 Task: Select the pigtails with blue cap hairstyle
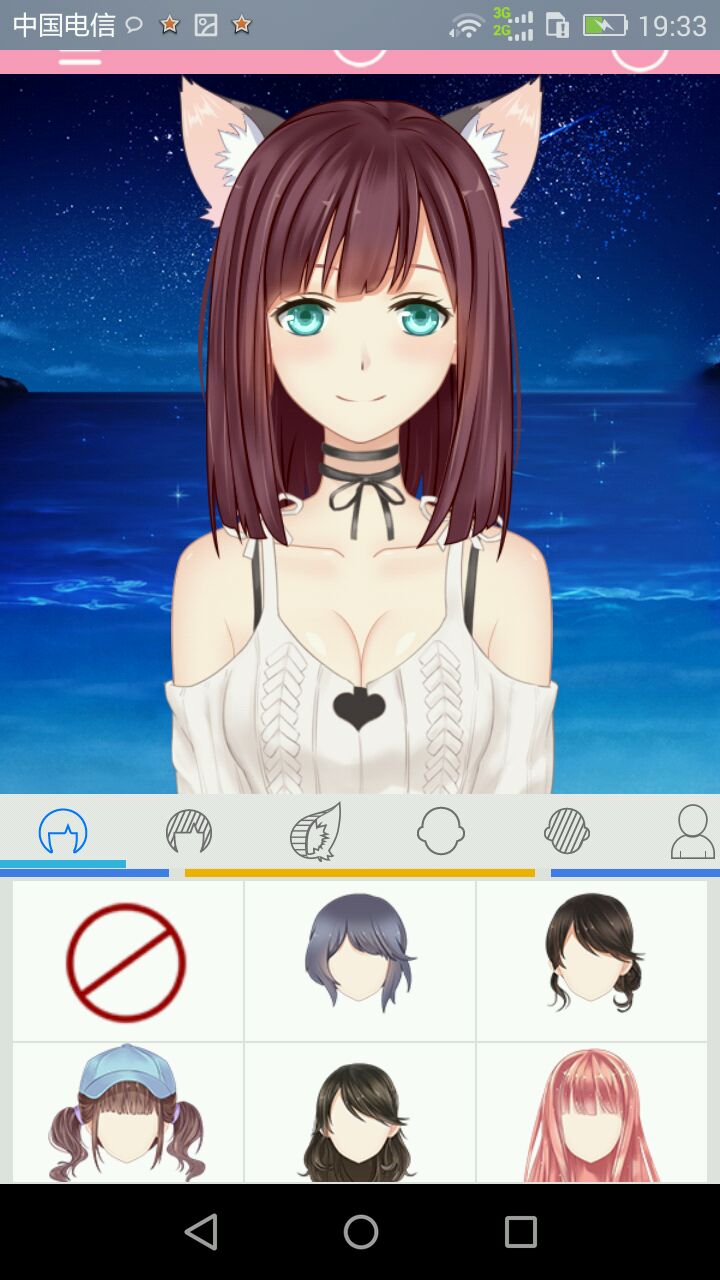coord(127,1112)
